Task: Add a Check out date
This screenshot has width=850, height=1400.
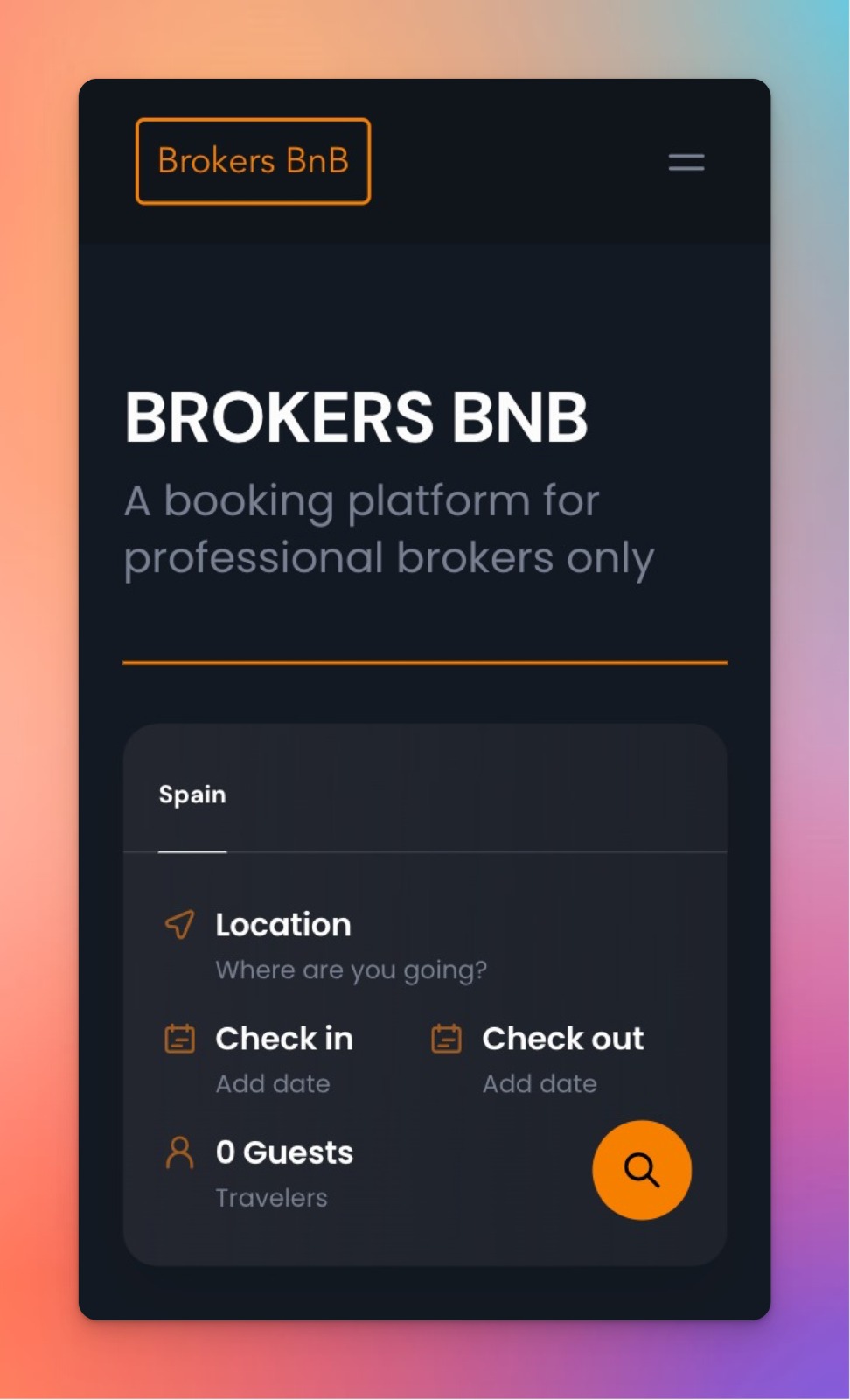Action: (x=538, y=1060)
